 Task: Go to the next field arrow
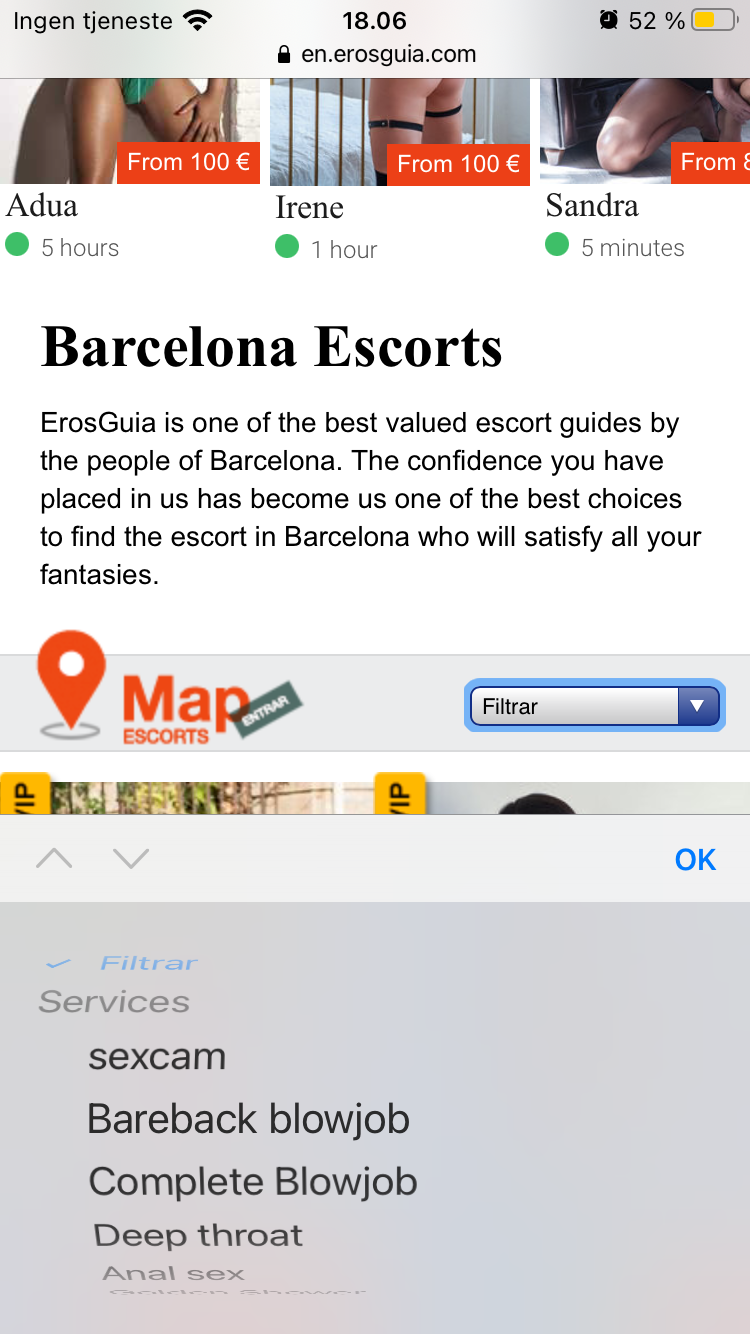(131, 859)
